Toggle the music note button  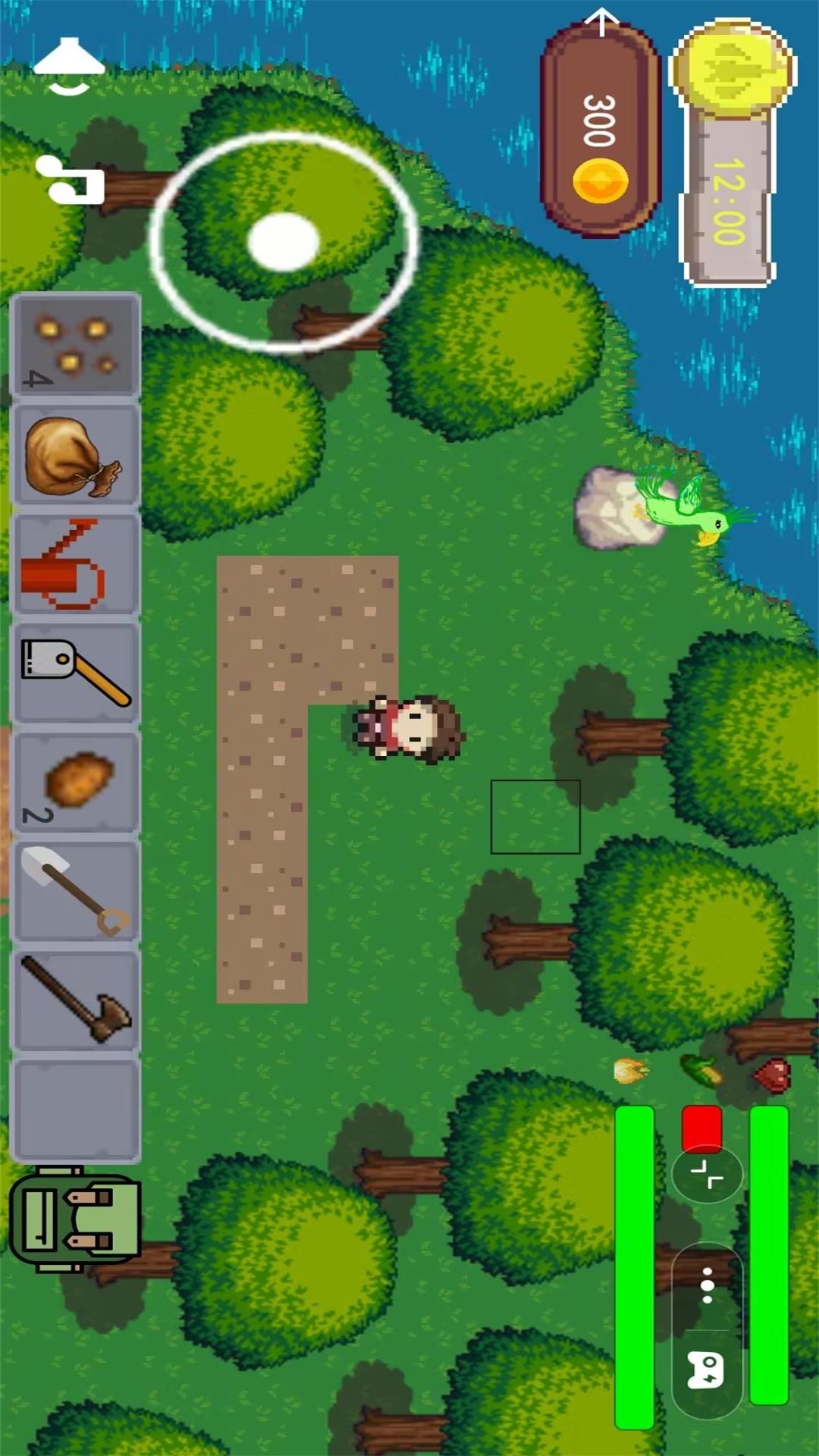[71, 180]
